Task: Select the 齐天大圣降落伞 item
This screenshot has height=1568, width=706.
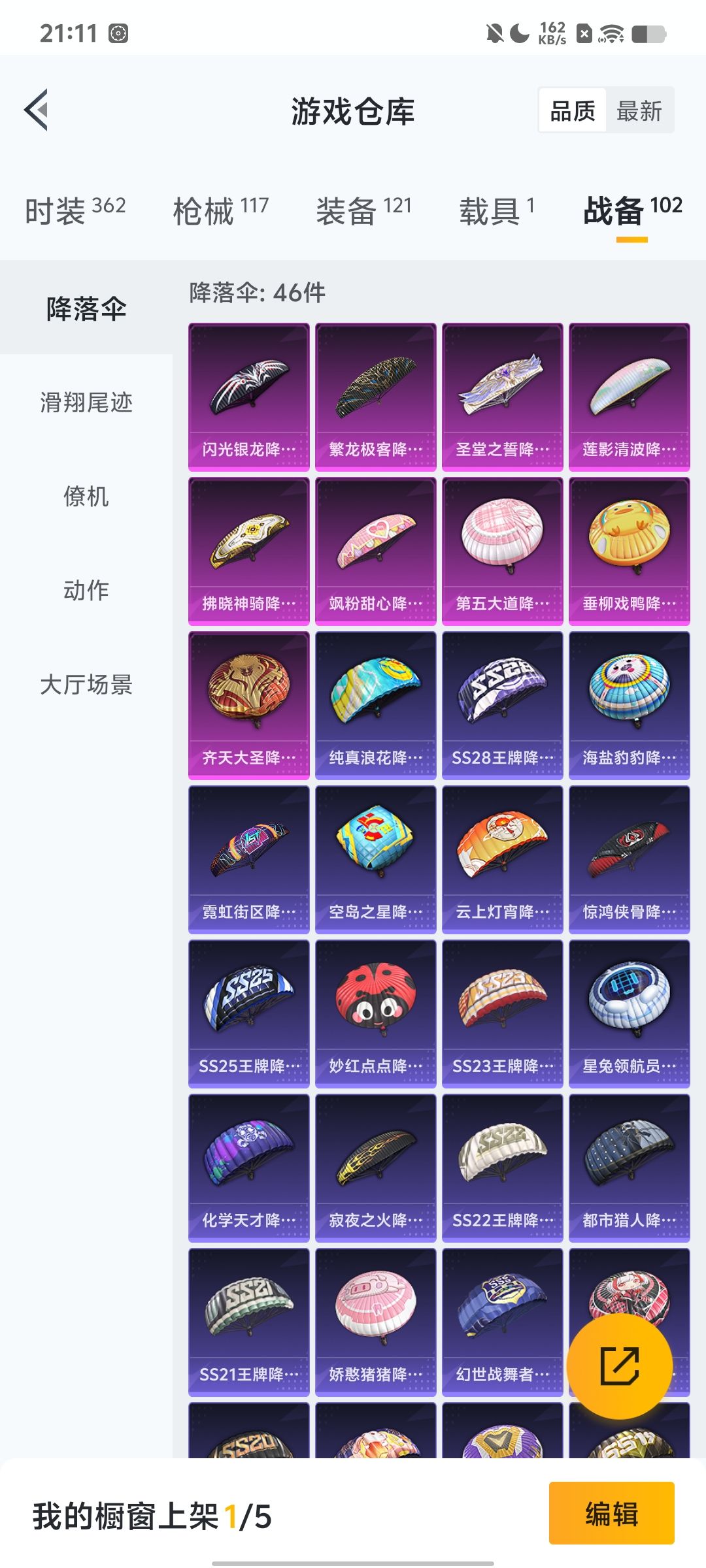Action: click(x=248, y=704)
